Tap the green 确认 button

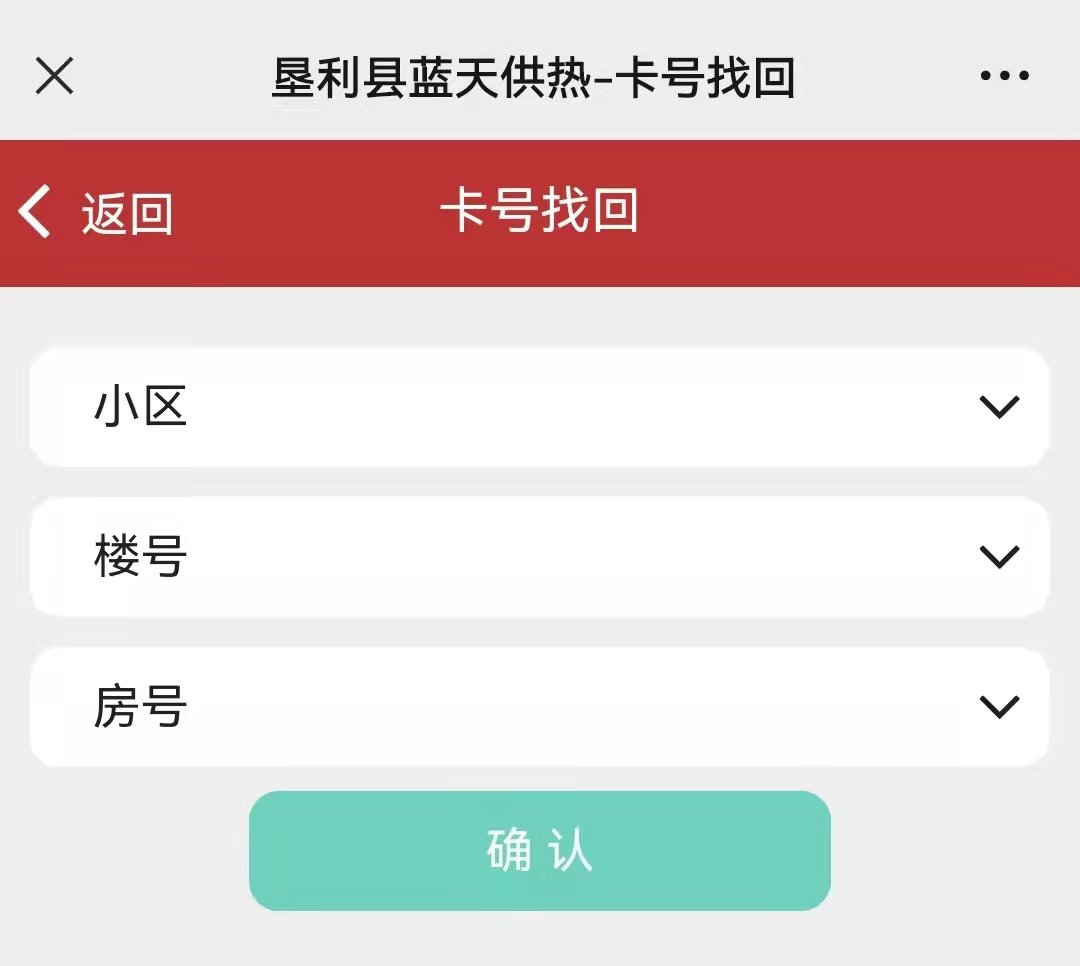click(540, 851)
